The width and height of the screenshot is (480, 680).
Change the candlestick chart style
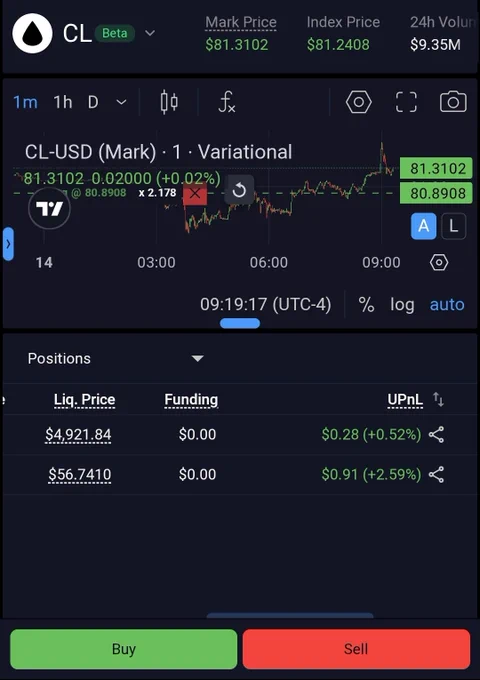point(169,102)
